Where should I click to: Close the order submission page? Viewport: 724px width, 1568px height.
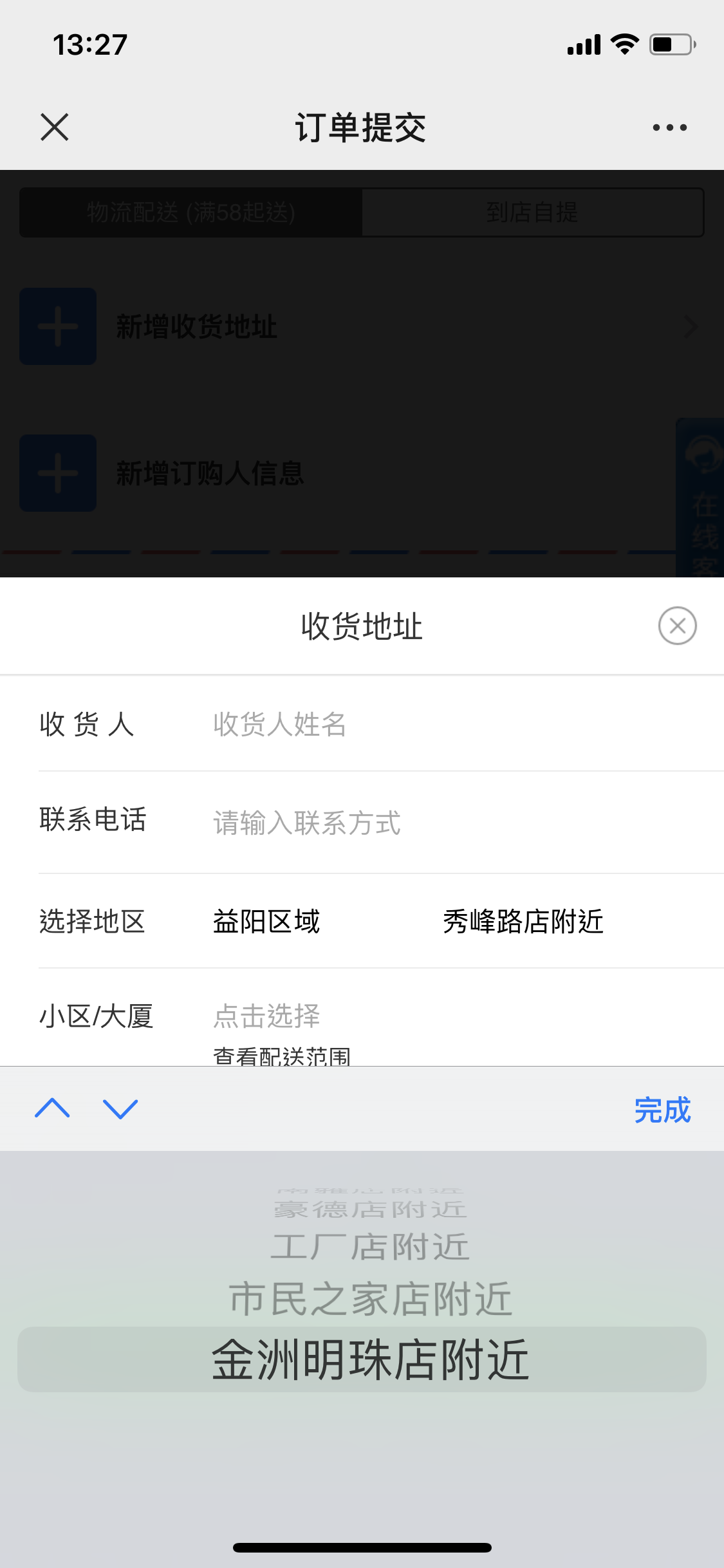pyautogui.click(x=55, y=127)
